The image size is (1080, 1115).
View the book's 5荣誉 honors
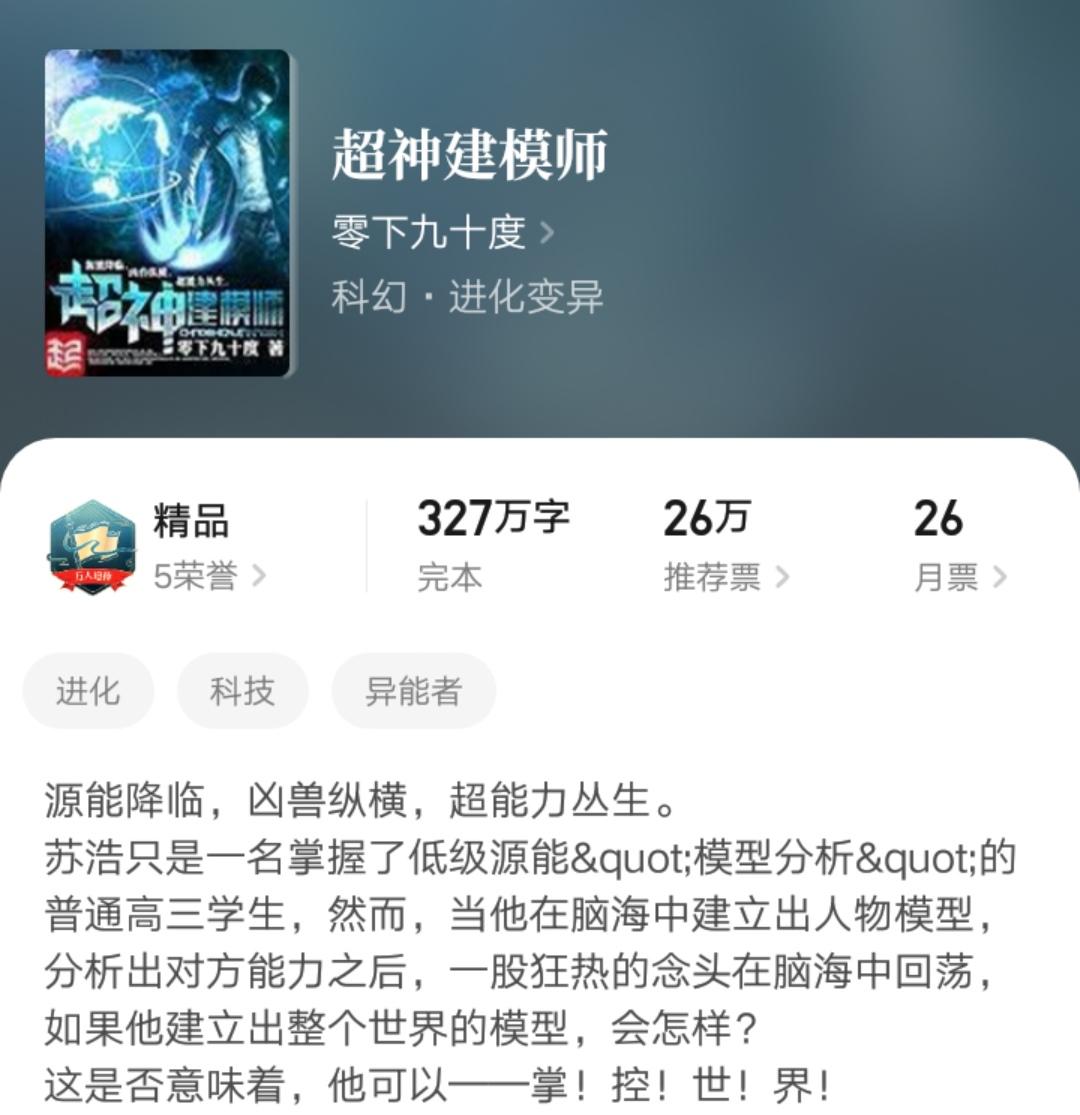coord(209,576)
